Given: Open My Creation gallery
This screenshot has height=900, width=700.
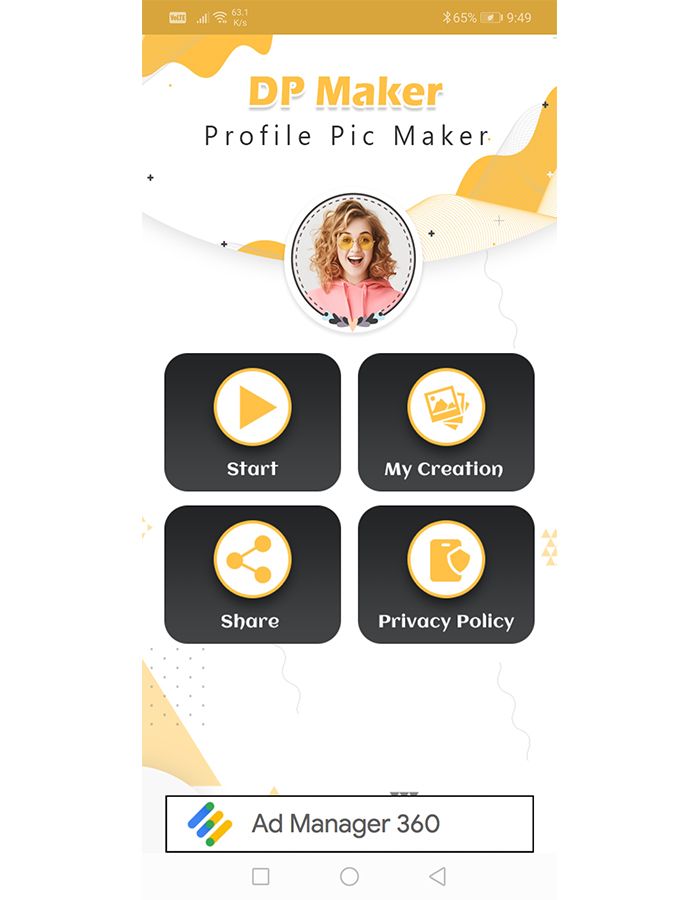Looking at the screenshot, I should click(x=446, y=422).
